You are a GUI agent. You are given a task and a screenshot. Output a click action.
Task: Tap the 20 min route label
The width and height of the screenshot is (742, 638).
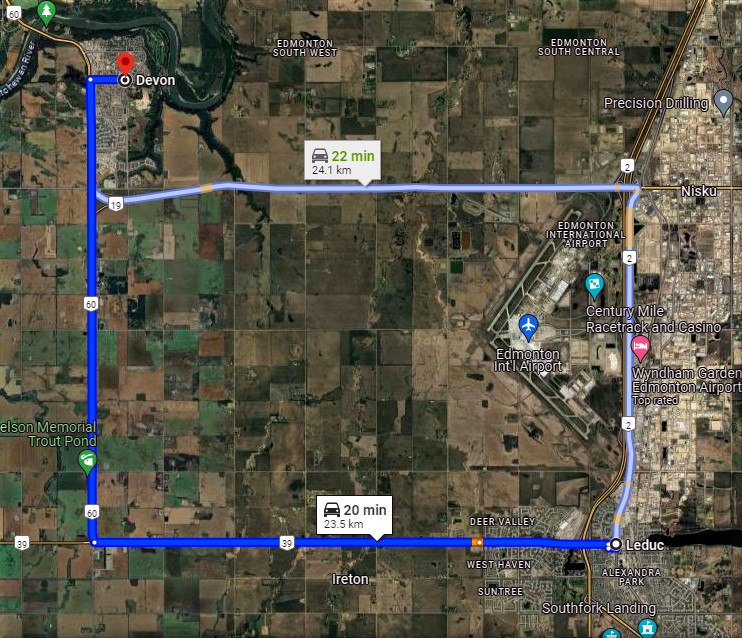click(x=352, y=516)
